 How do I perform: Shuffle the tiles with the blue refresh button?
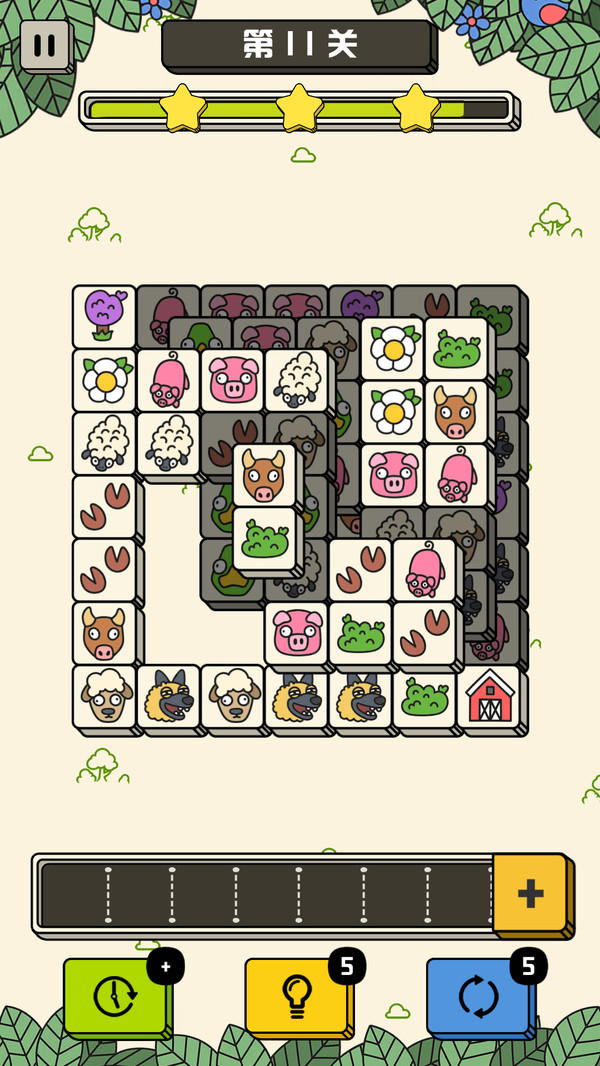478,995
